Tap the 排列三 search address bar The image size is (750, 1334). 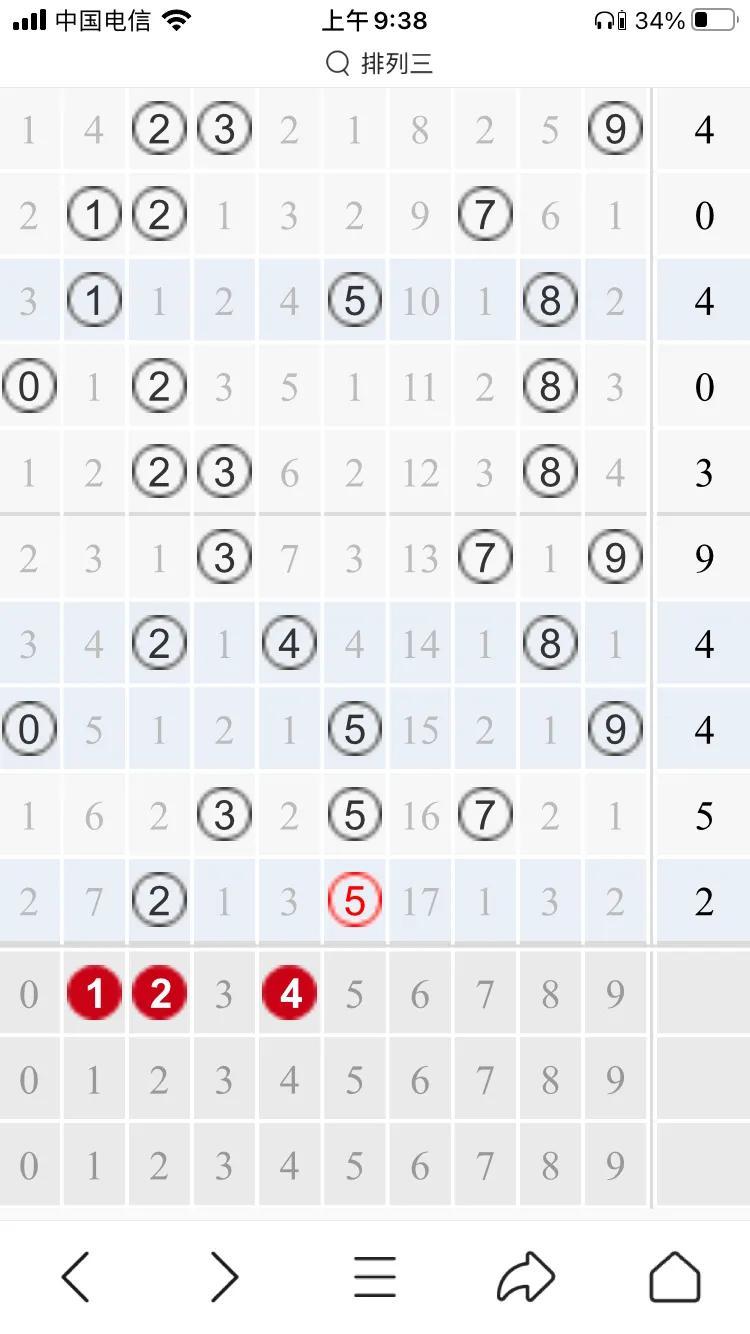379,64
